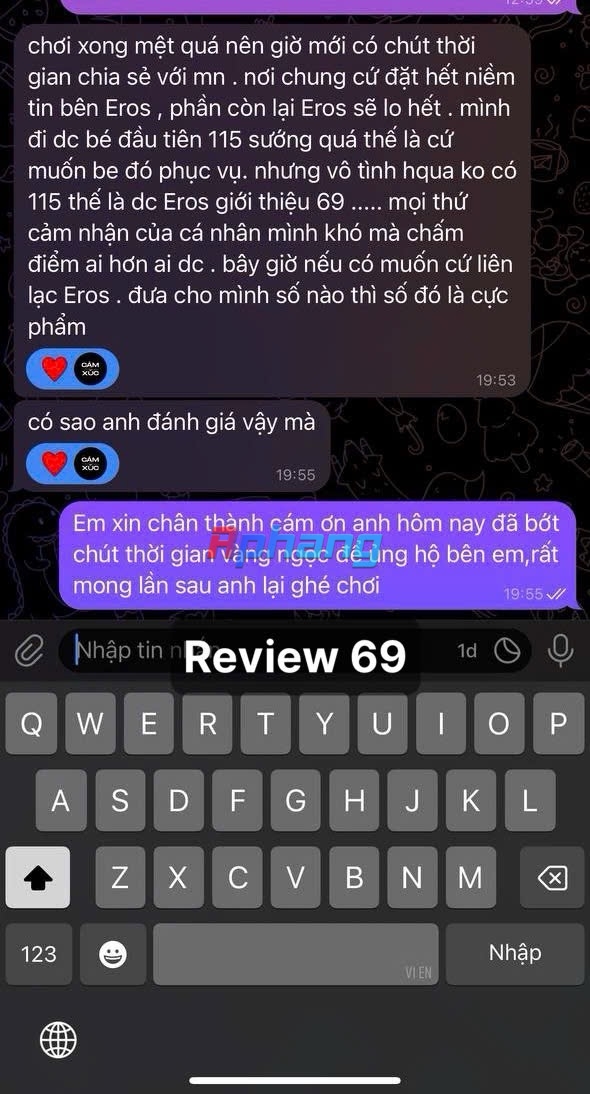
Task: Tap the microphone to record voice
Action: 560,651
